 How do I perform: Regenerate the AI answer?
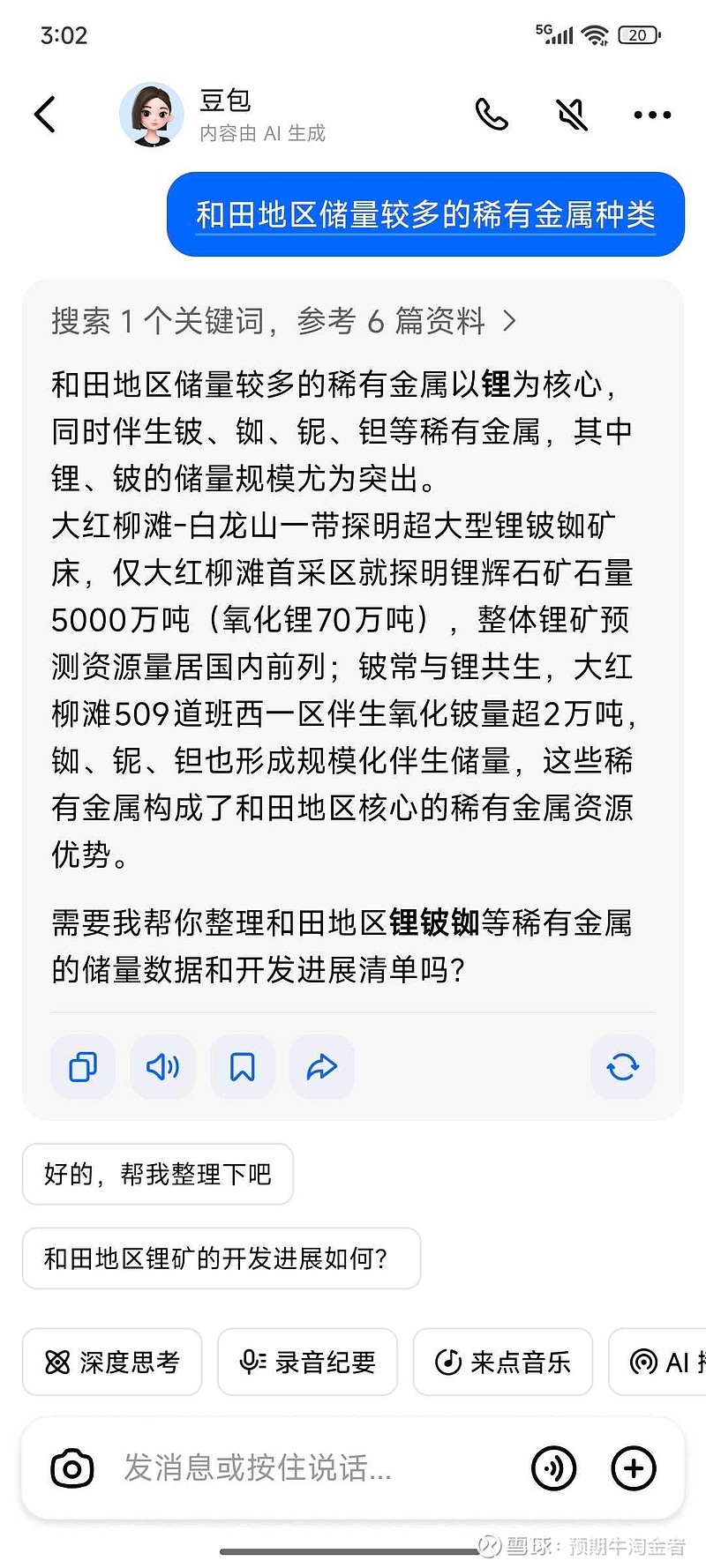[623, 1067]
